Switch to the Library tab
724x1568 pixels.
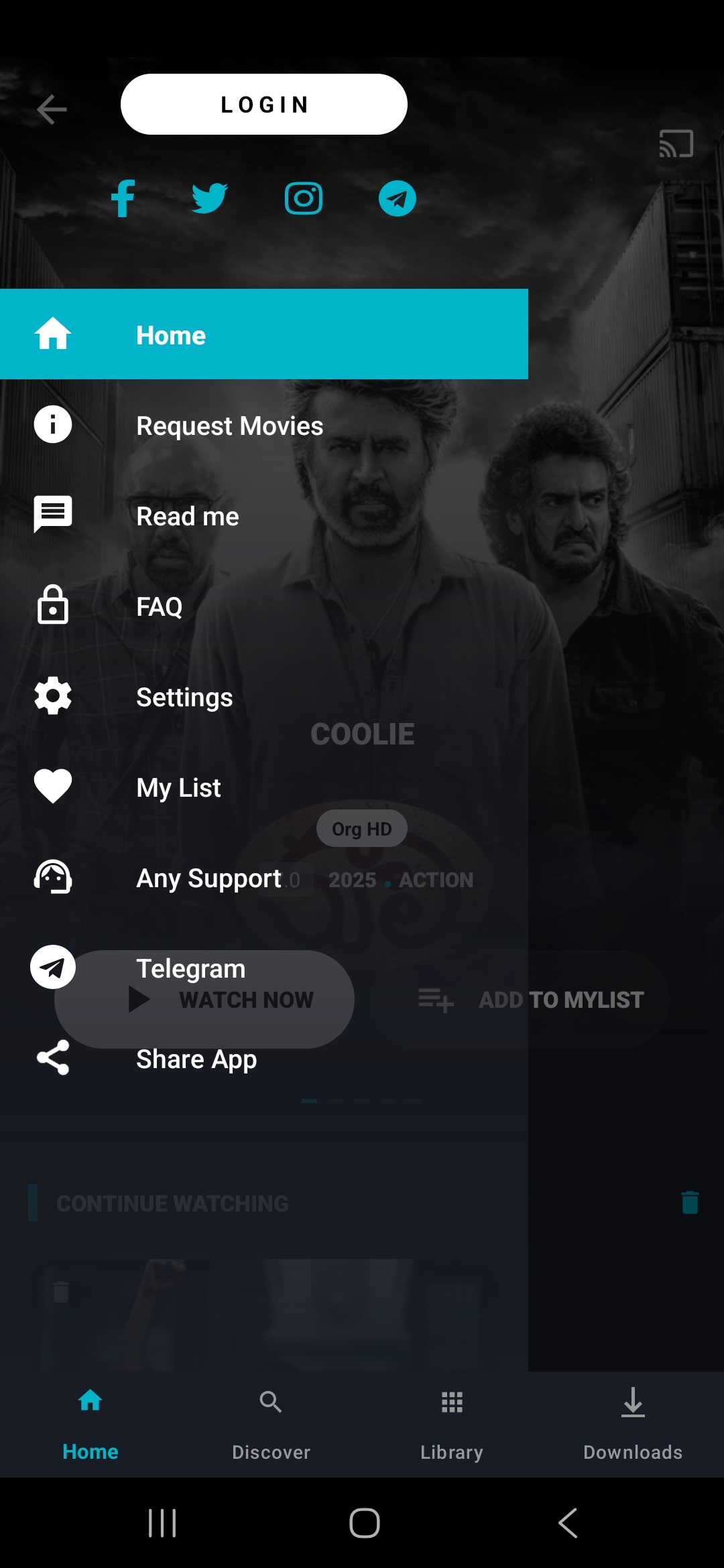tap(452, 1424)
